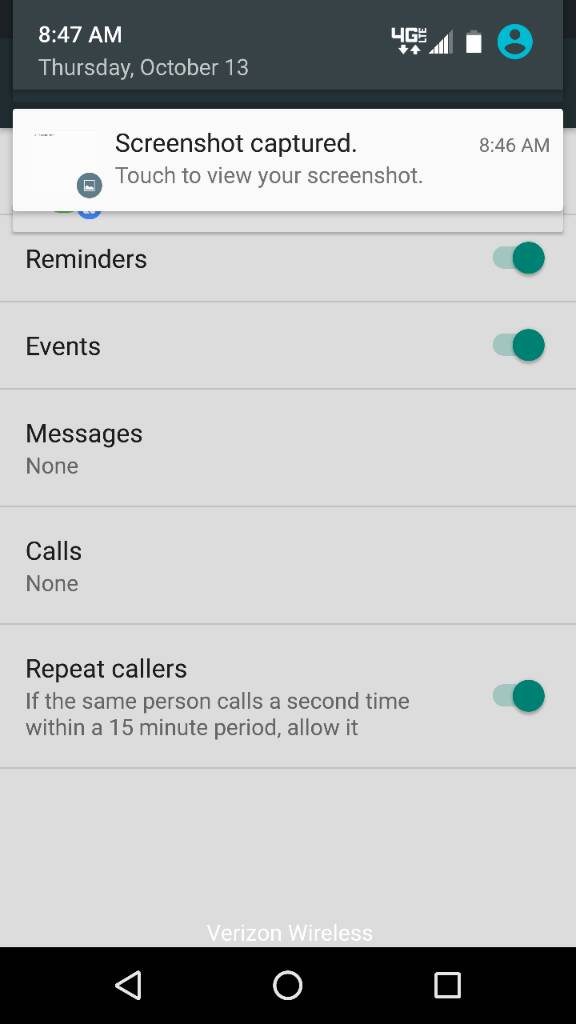
Task: Turn off the Reminders switch
Action: pos(519,258)
